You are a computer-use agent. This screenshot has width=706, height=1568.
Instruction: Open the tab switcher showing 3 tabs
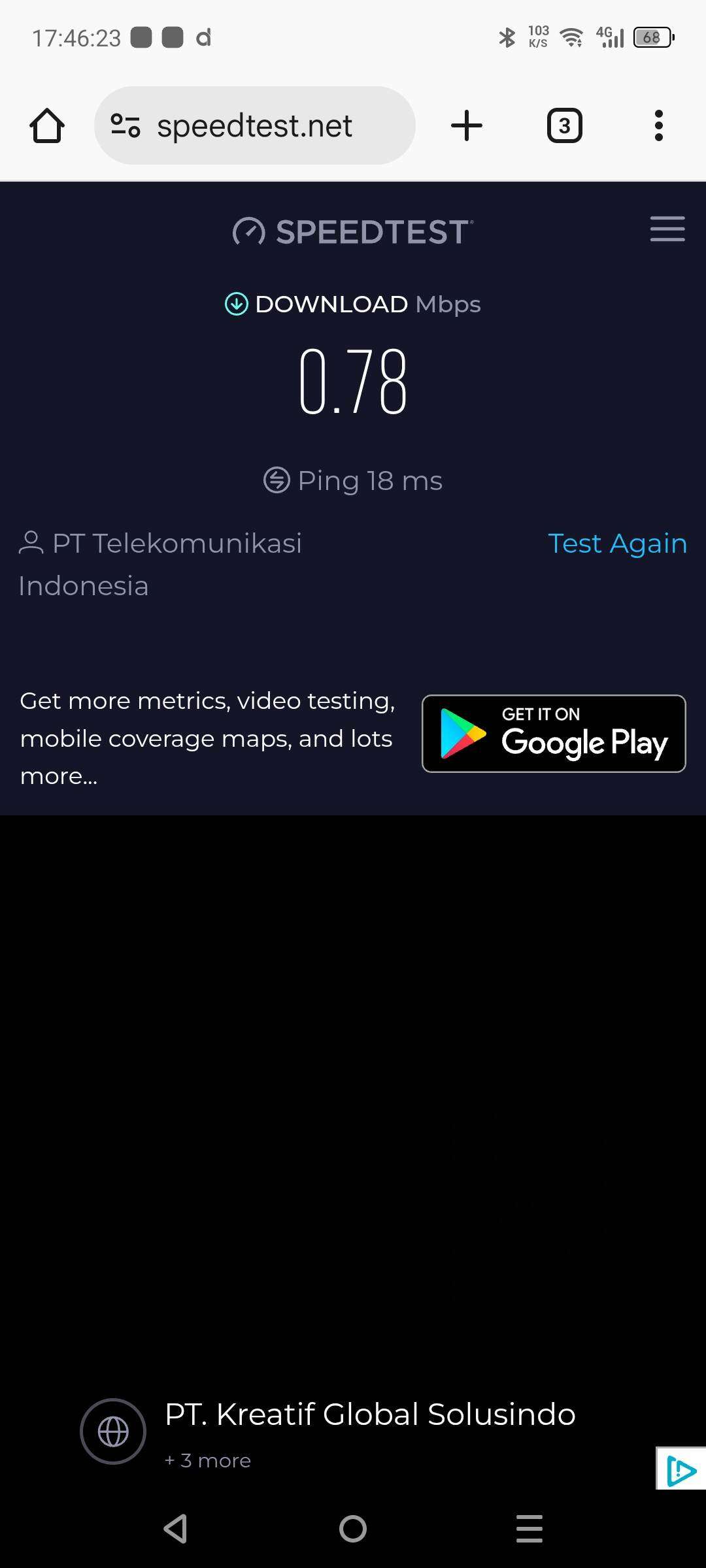[564, 125]
